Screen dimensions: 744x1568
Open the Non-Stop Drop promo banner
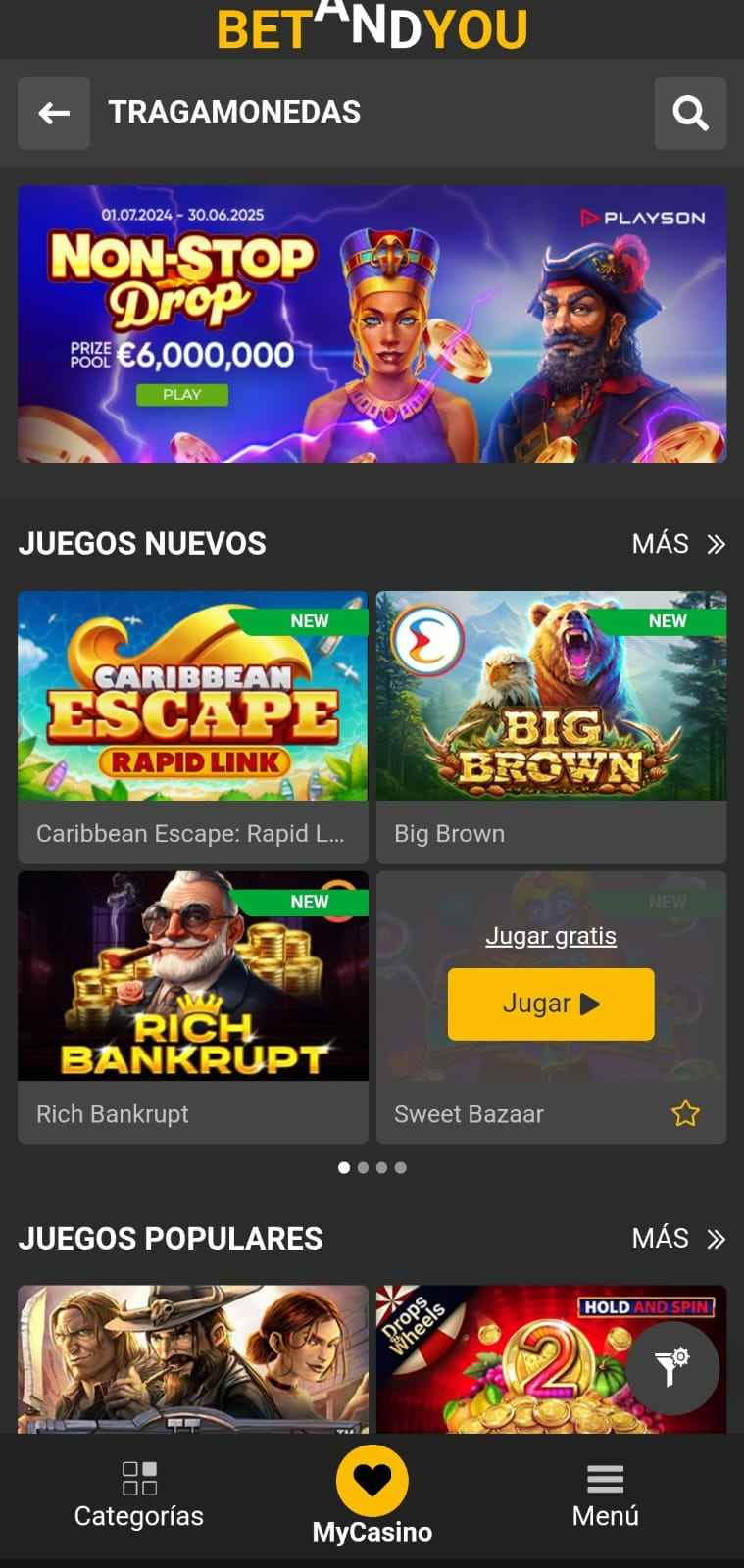point(372,323)
